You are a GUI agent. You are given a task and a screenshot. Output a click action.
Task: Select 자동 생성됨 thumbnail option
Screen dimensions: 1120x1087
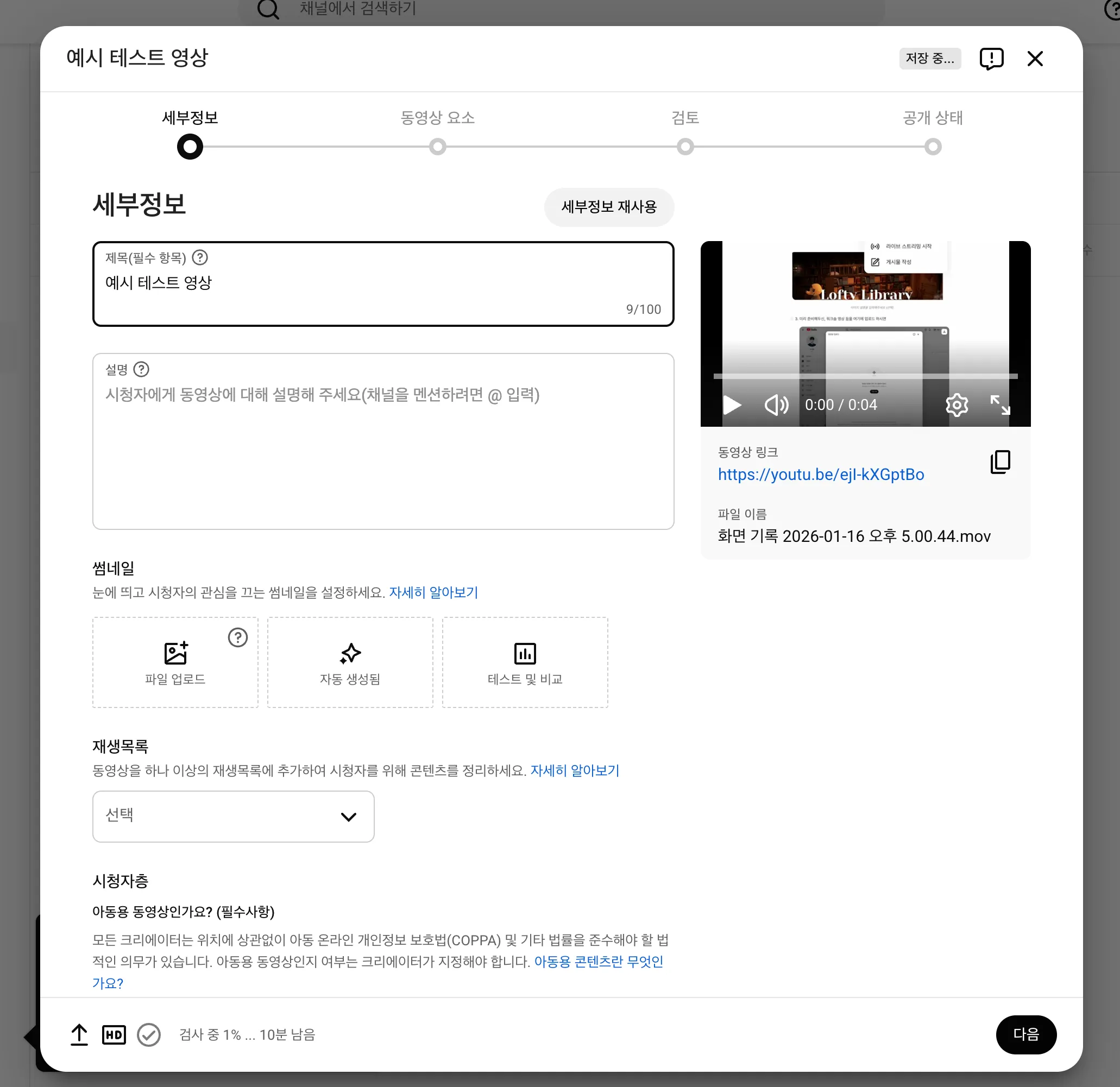tap(350, 662)
